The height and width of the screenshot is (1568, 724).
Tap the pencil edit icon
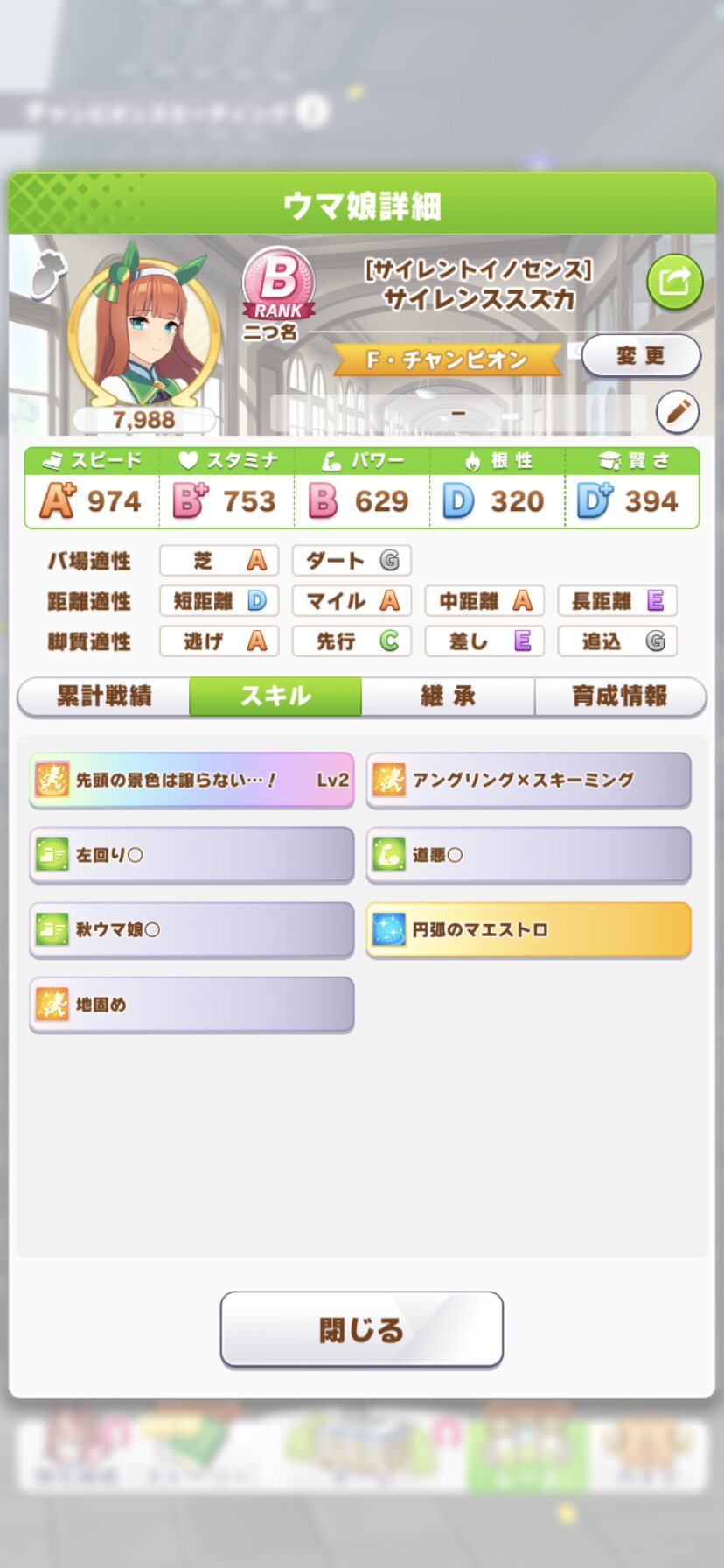(677, 412)
